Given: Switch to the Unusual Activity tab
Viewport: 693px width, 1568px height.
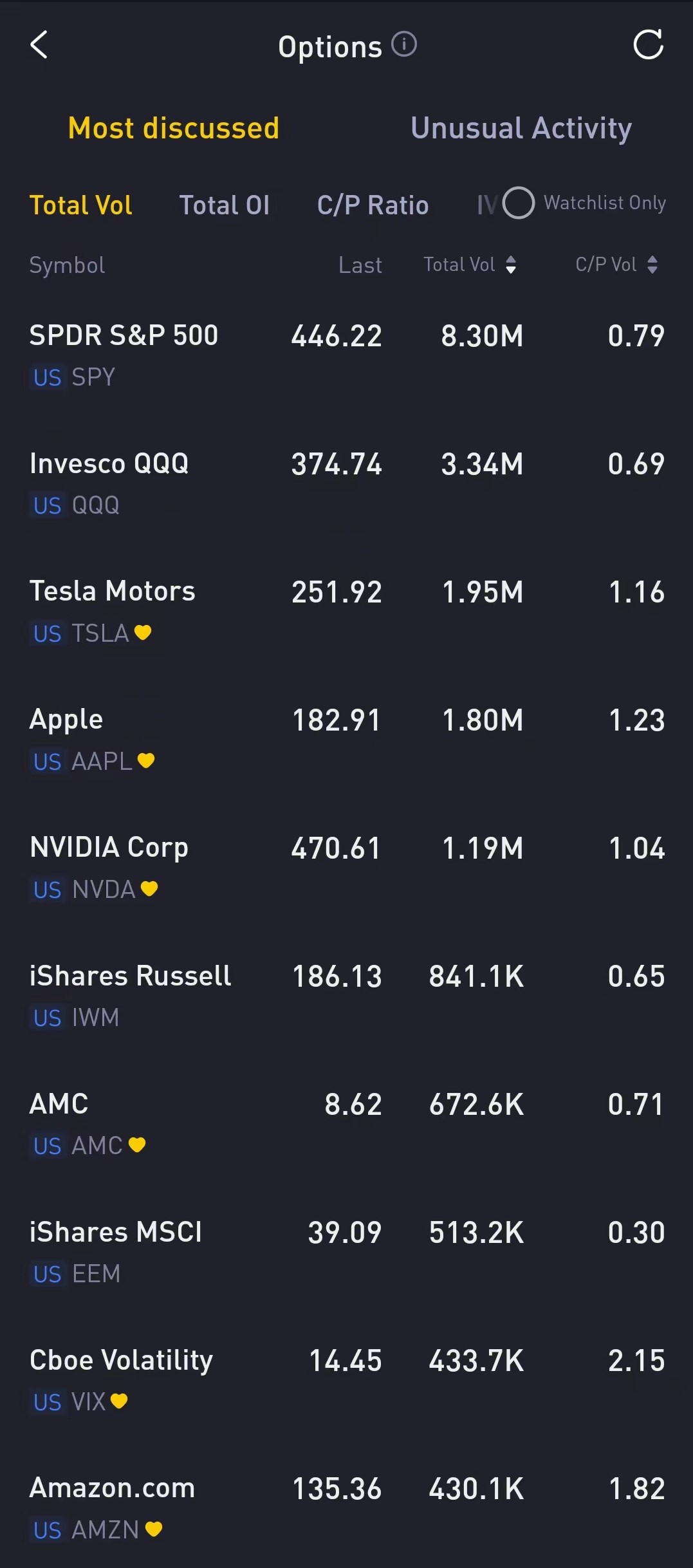Looking at the screenshot, I should [x=521, y=127].
